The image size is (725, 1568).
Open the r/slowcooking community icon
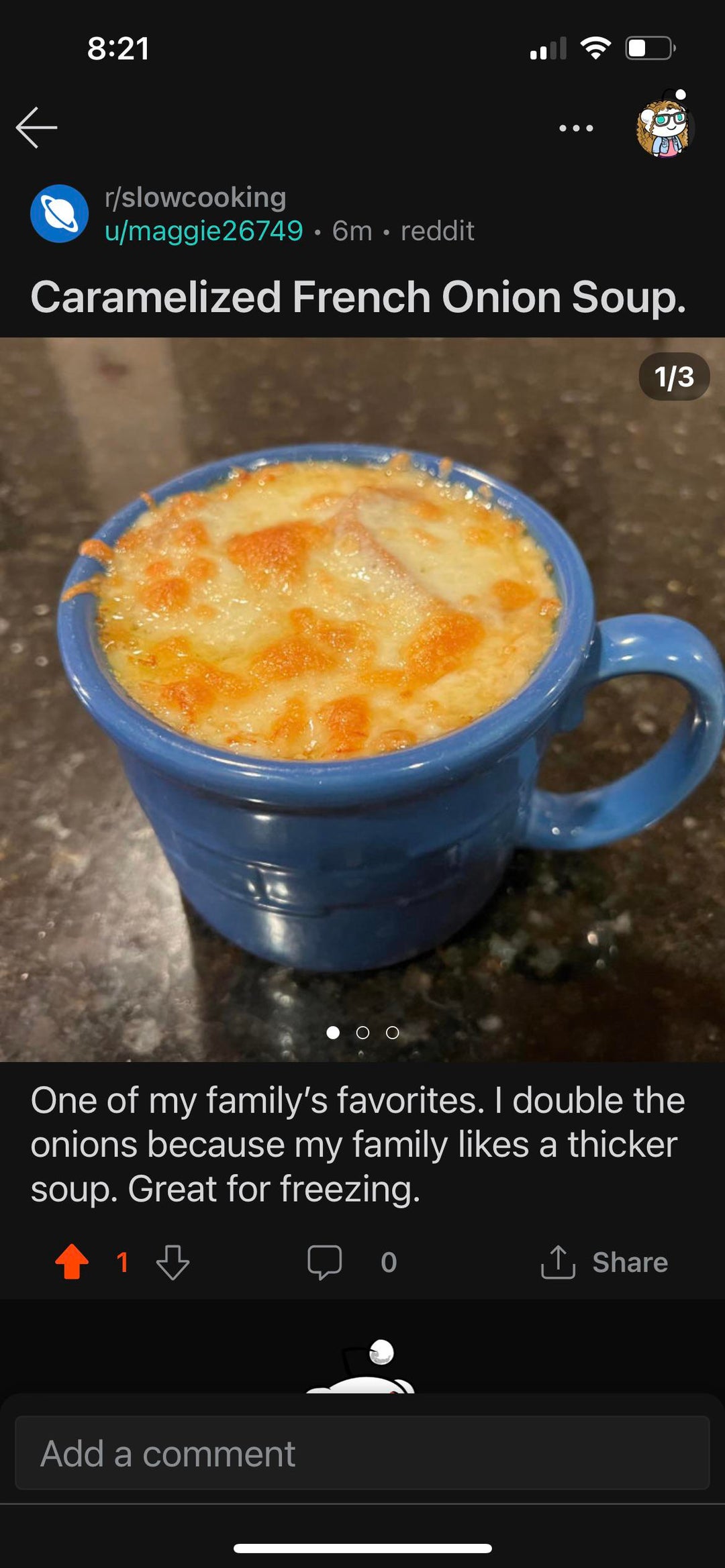(x=59, y=213)
